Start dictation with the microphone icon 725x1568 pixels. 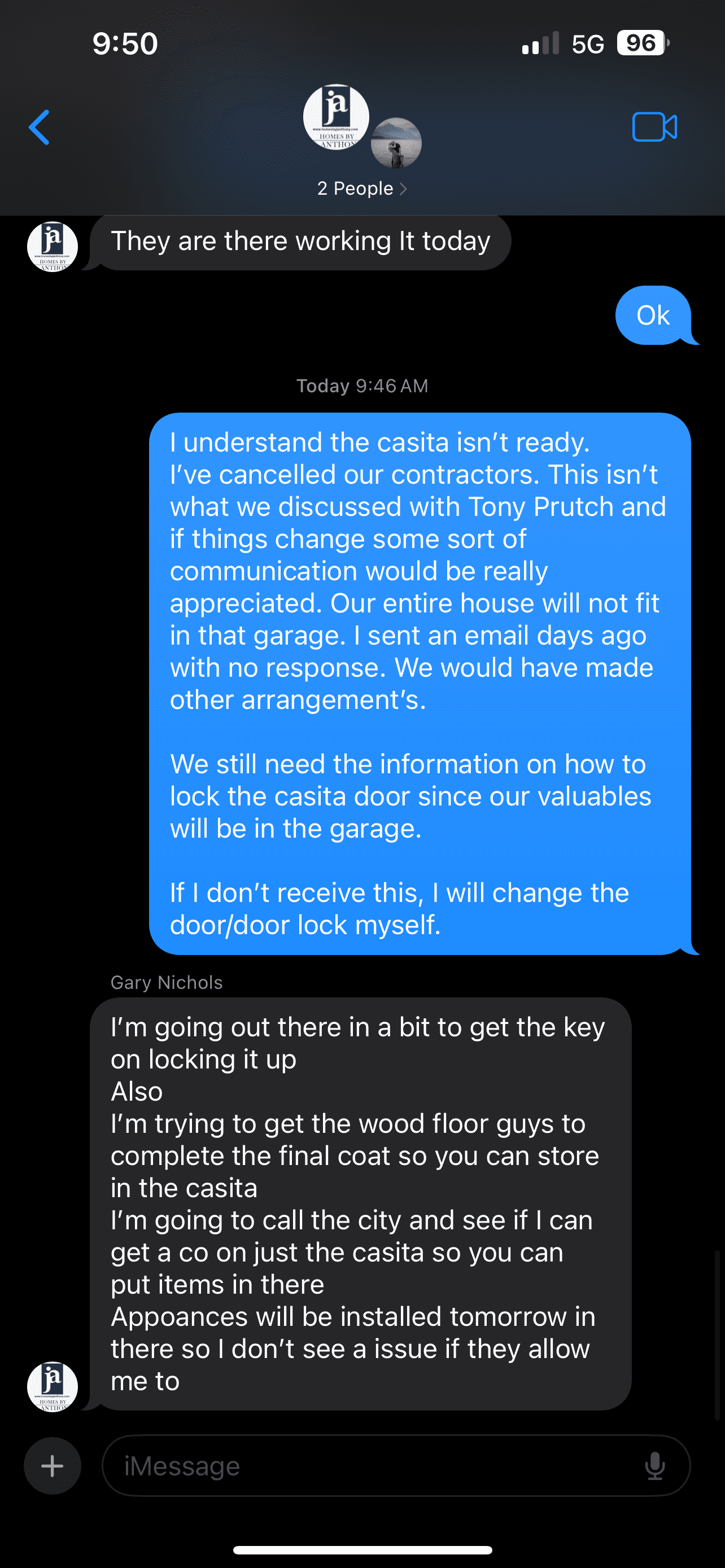click(655, 1466)
